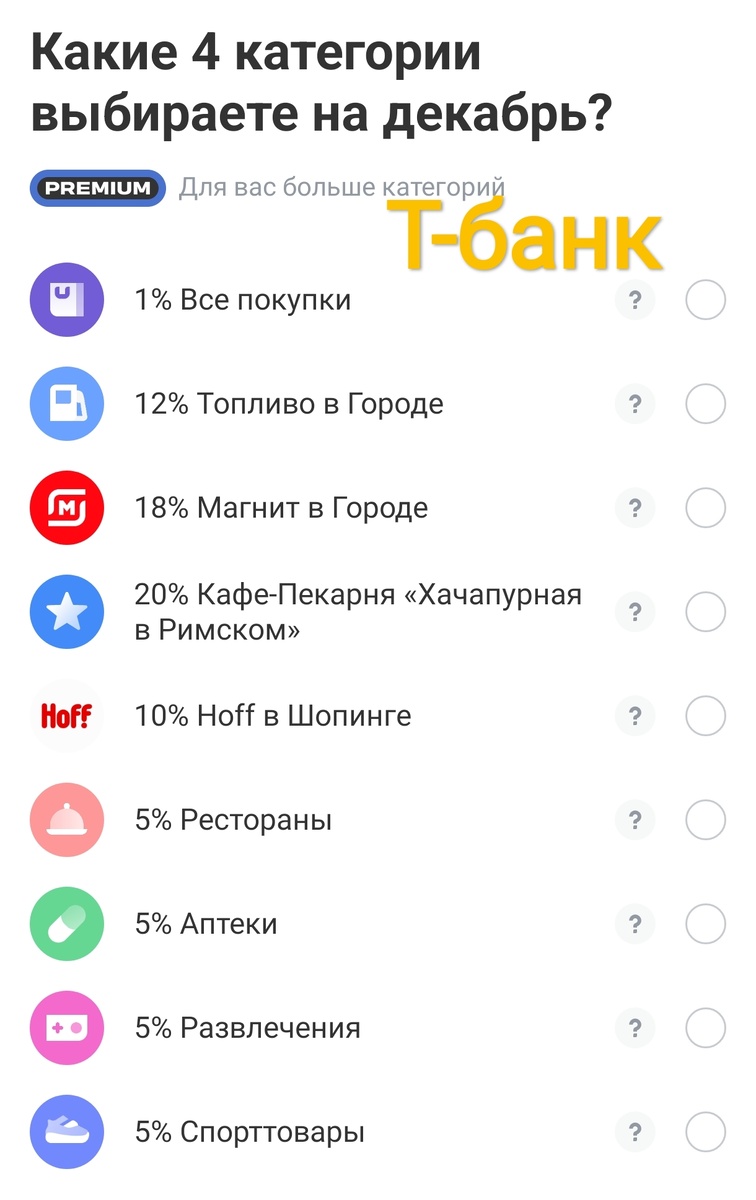
Task: Pick the 5% Аптеки category
Action: (x=705, y=924)
